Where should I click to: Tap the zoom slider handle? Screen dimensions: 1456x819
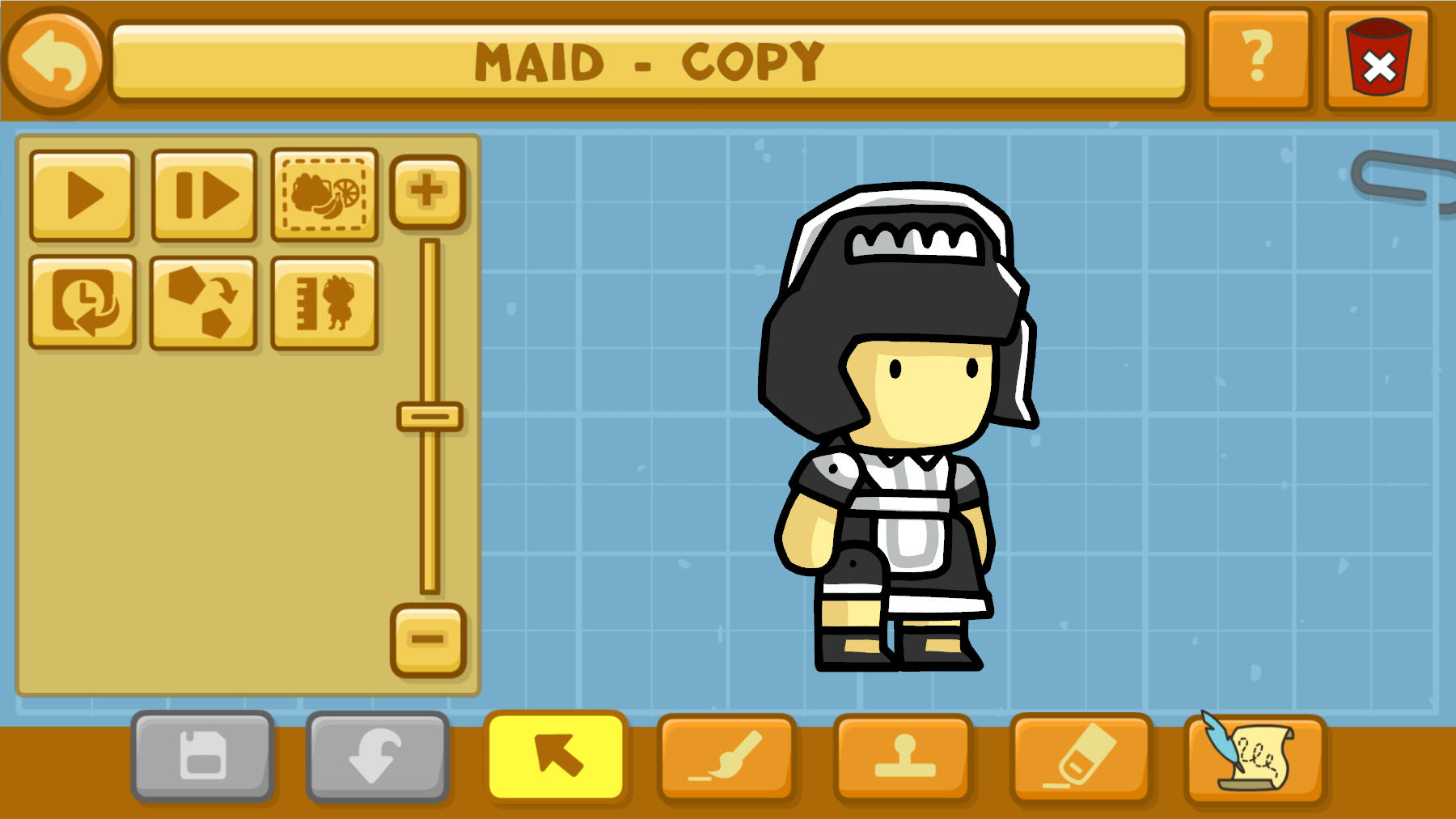pos(430,417)
